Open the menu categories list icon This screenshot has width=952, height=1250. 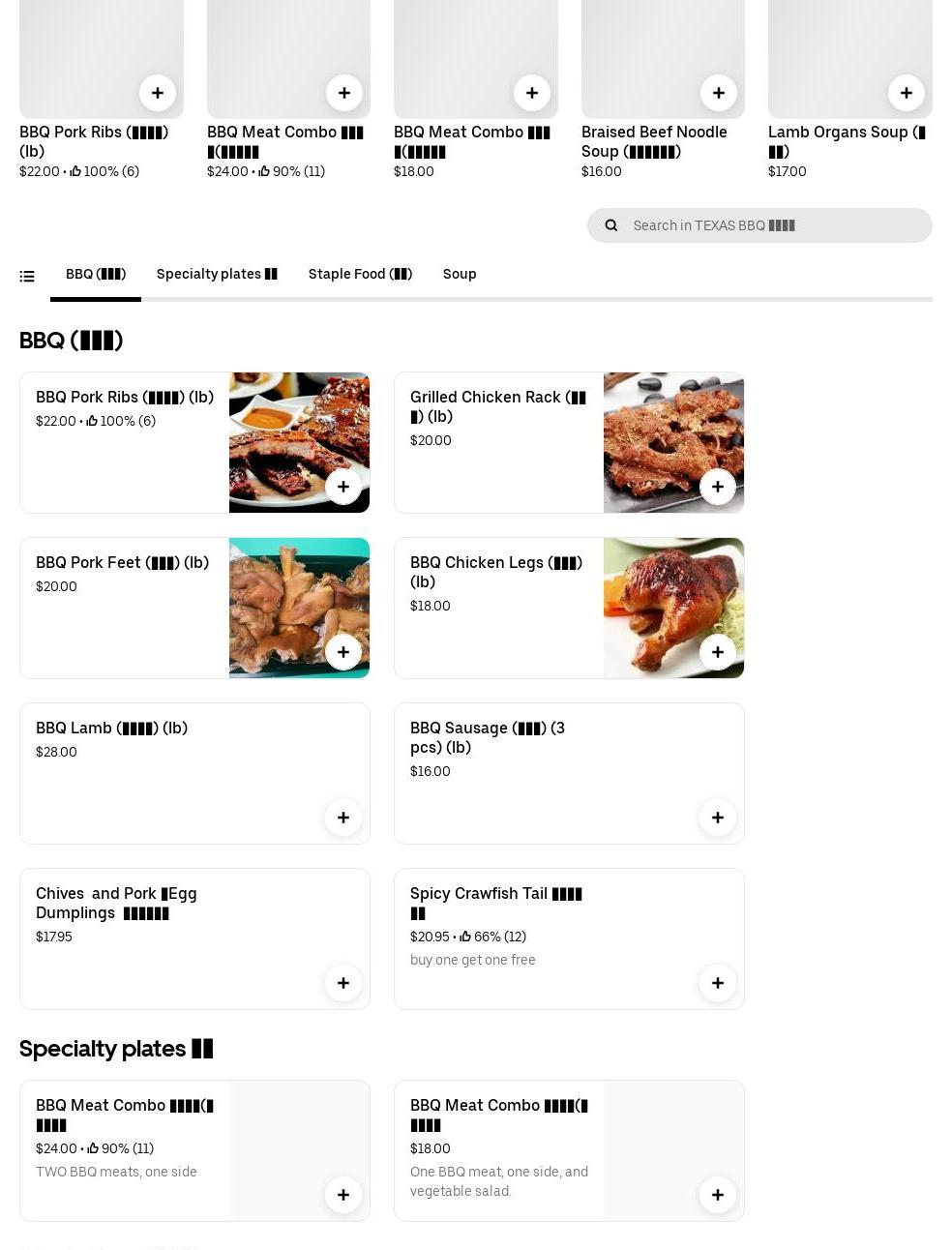pos(27,277)
